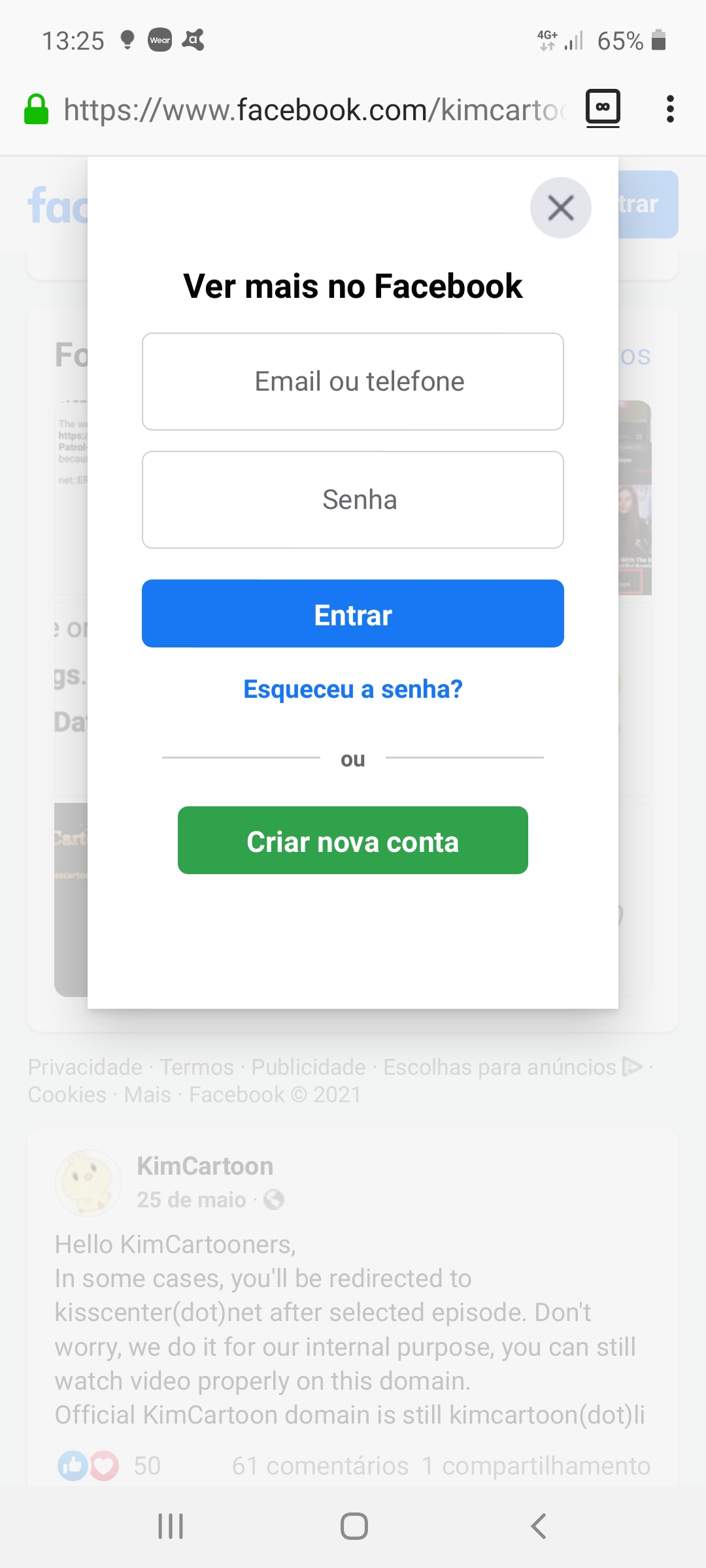The width and height of the screenshot is (706, 1568).
Task: Dismiss the login popup with the X
Action: tap(560, 207)
